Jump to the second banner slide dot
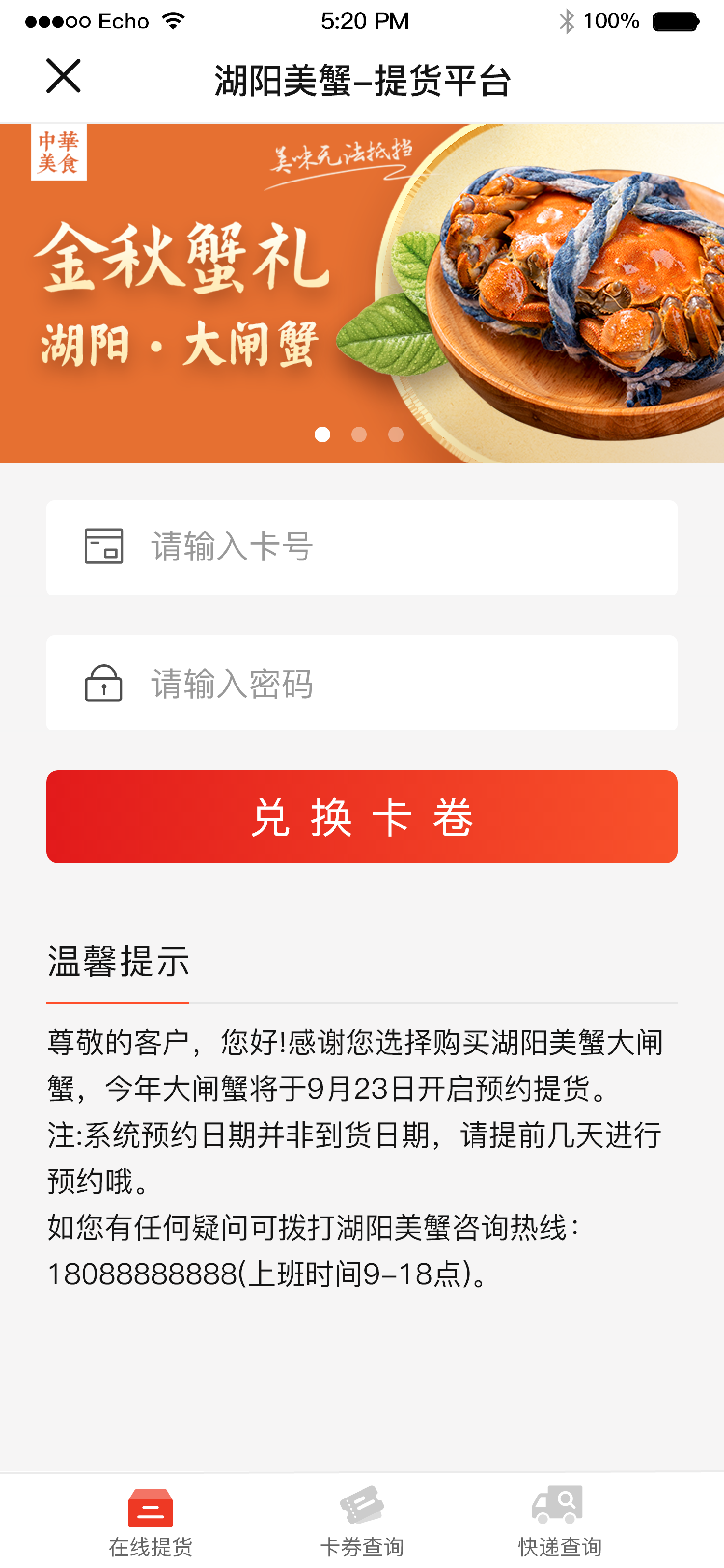The width and height of the screenshot is (724, 1568). pos(359,434)
